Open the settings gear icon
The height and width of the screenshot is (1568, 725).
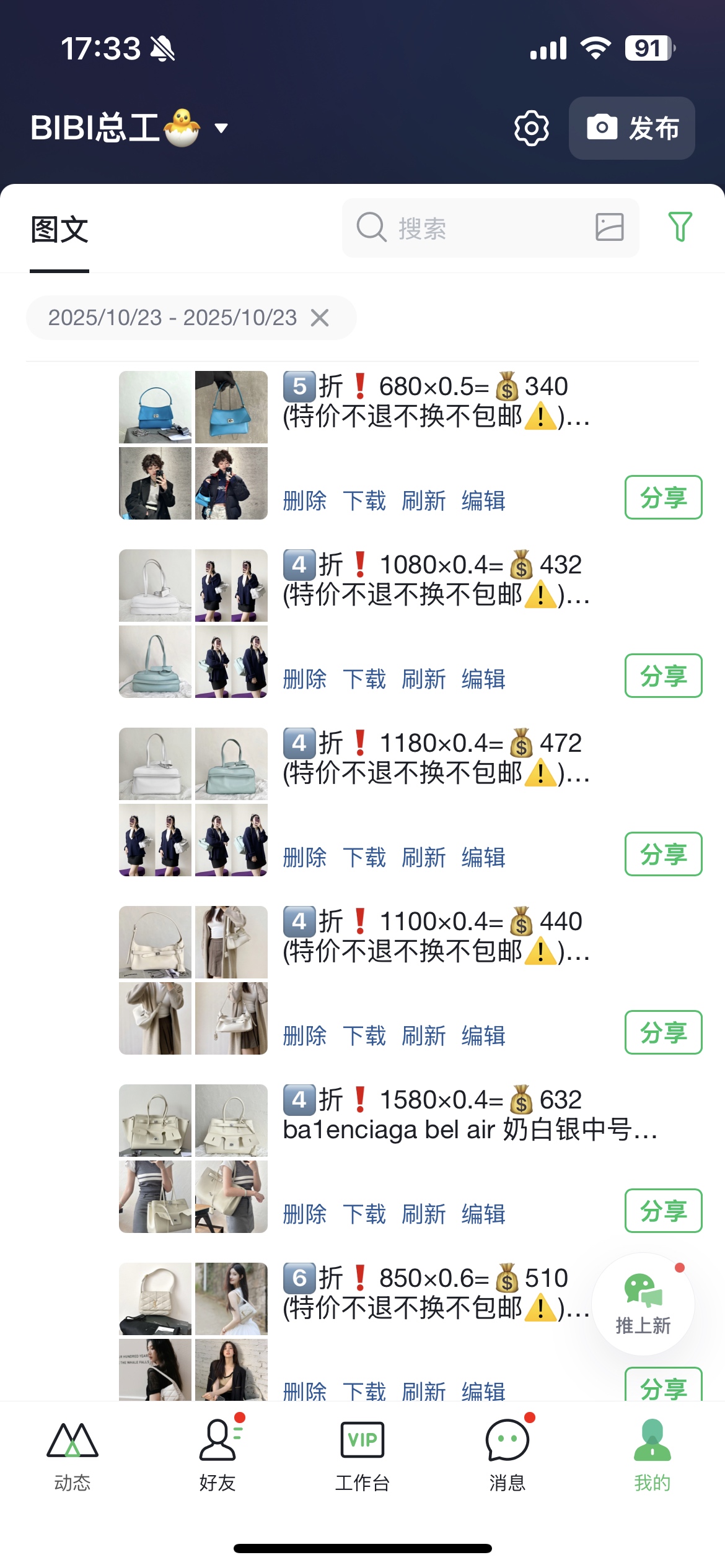tap(532, 128)
